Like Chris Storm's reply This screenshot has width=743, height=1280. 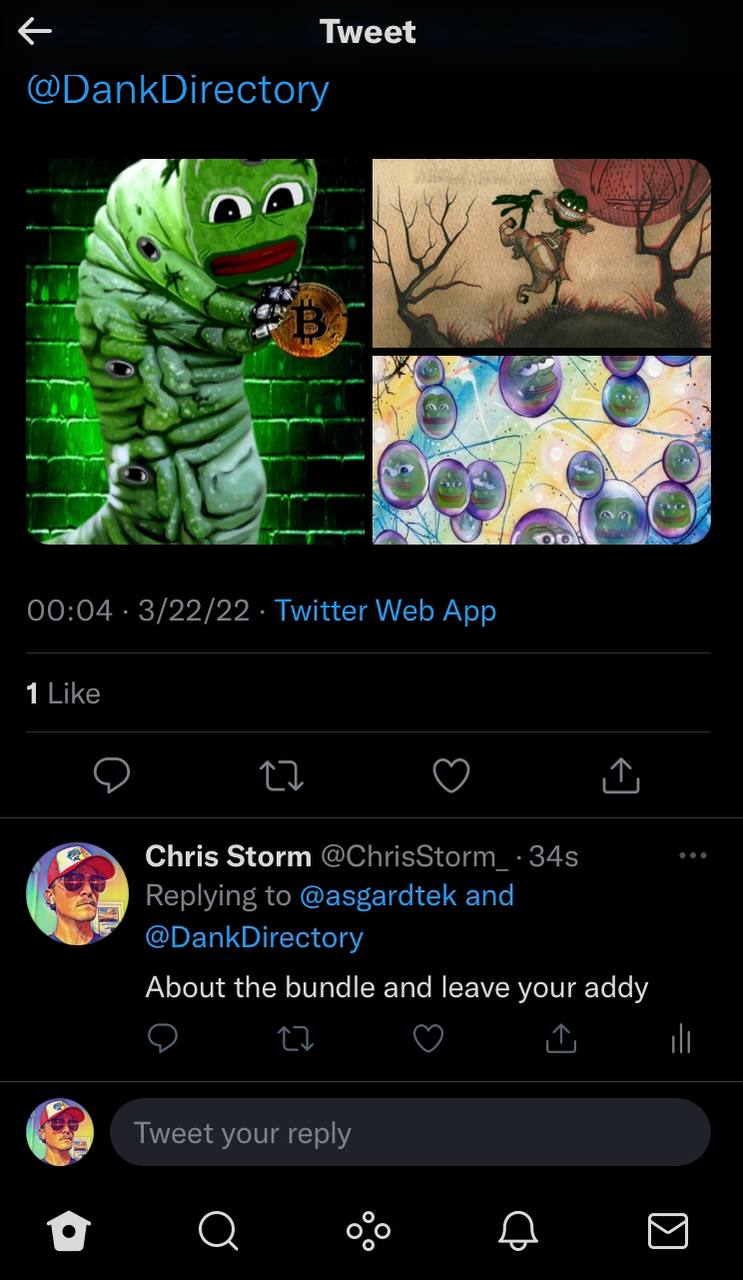(428, 1039)
